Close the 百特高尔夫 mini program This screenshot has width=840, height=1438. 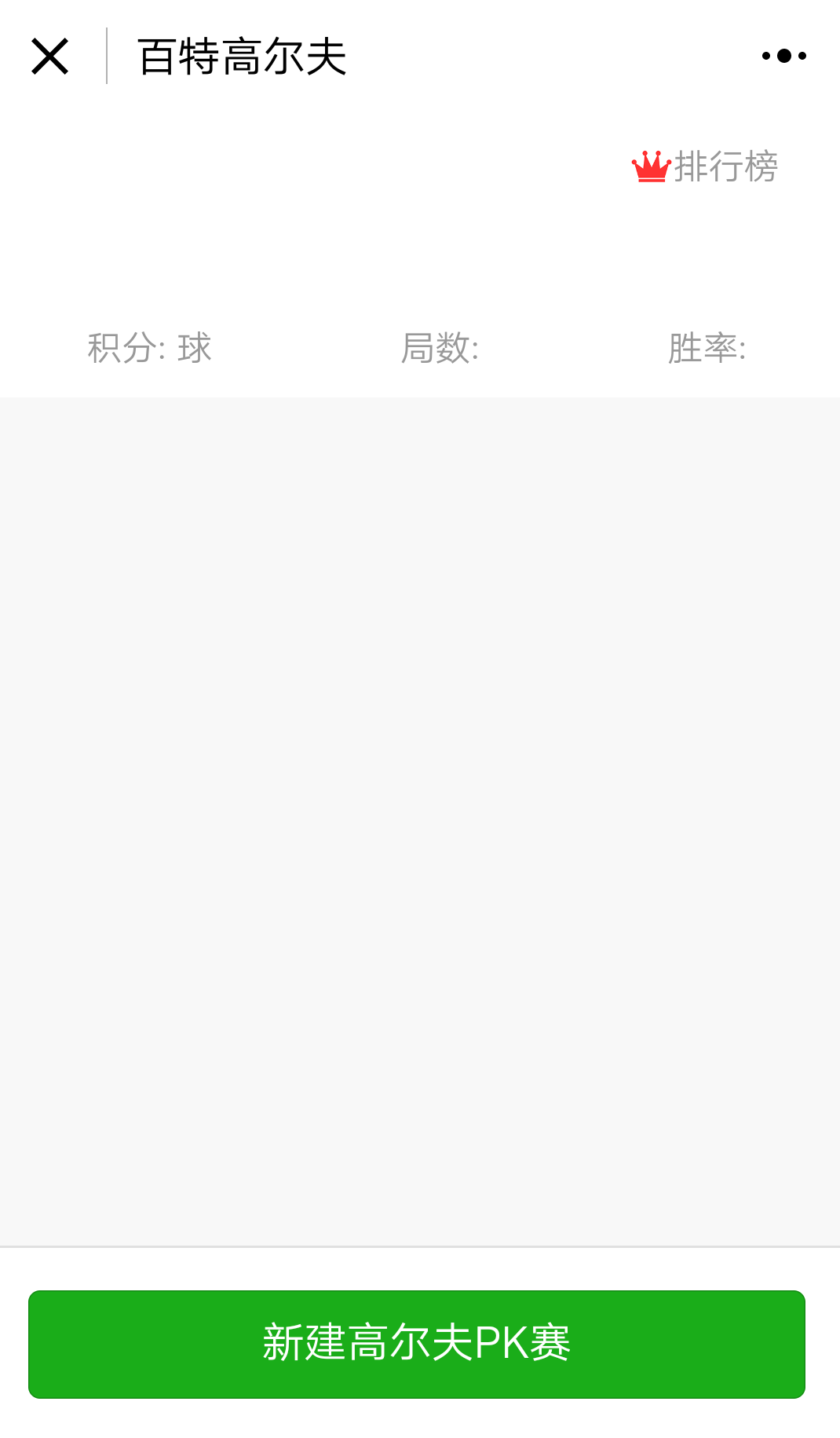coord(50,57)
